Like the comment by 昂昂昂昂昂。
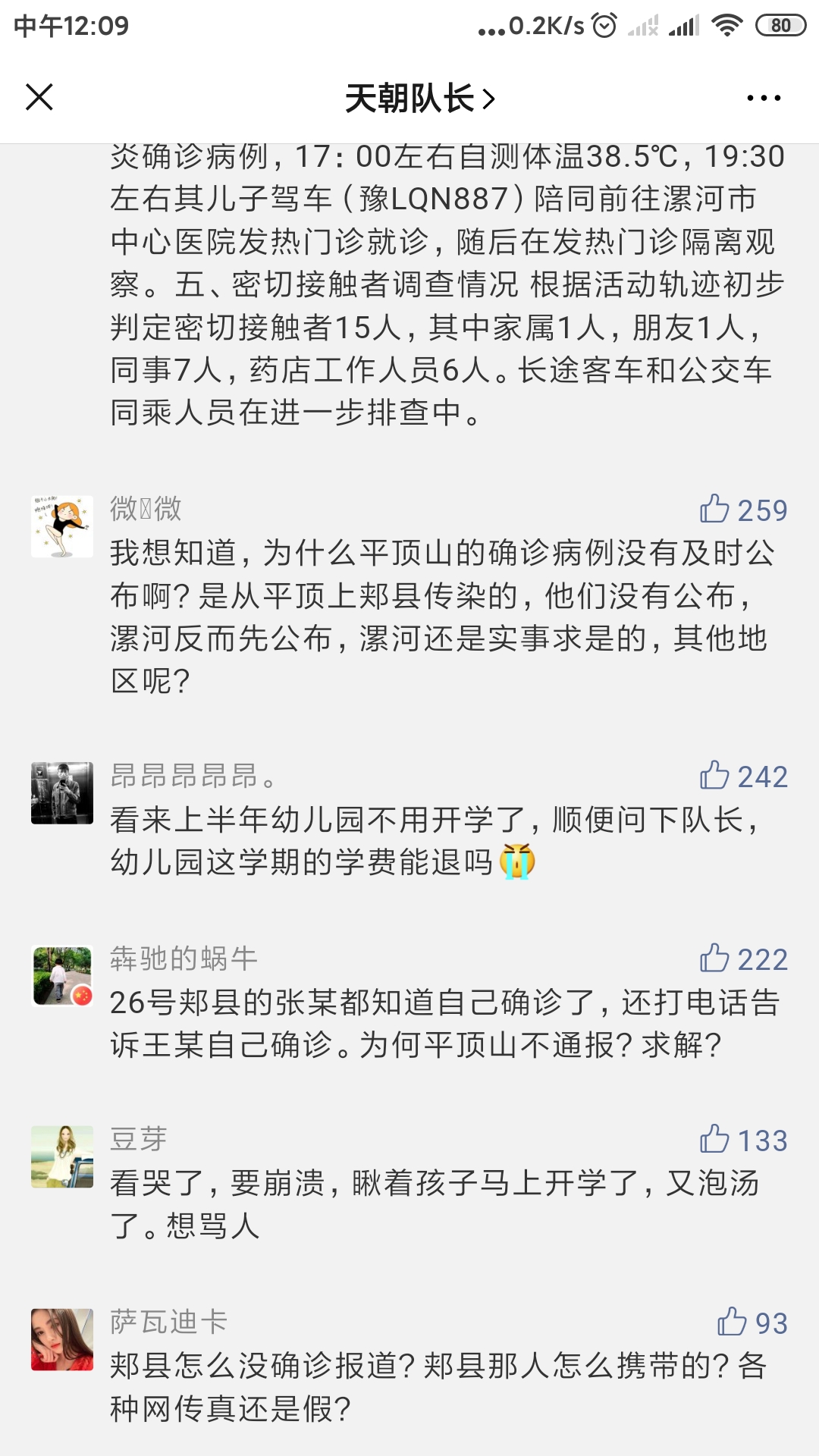 [x=714, y=776]
